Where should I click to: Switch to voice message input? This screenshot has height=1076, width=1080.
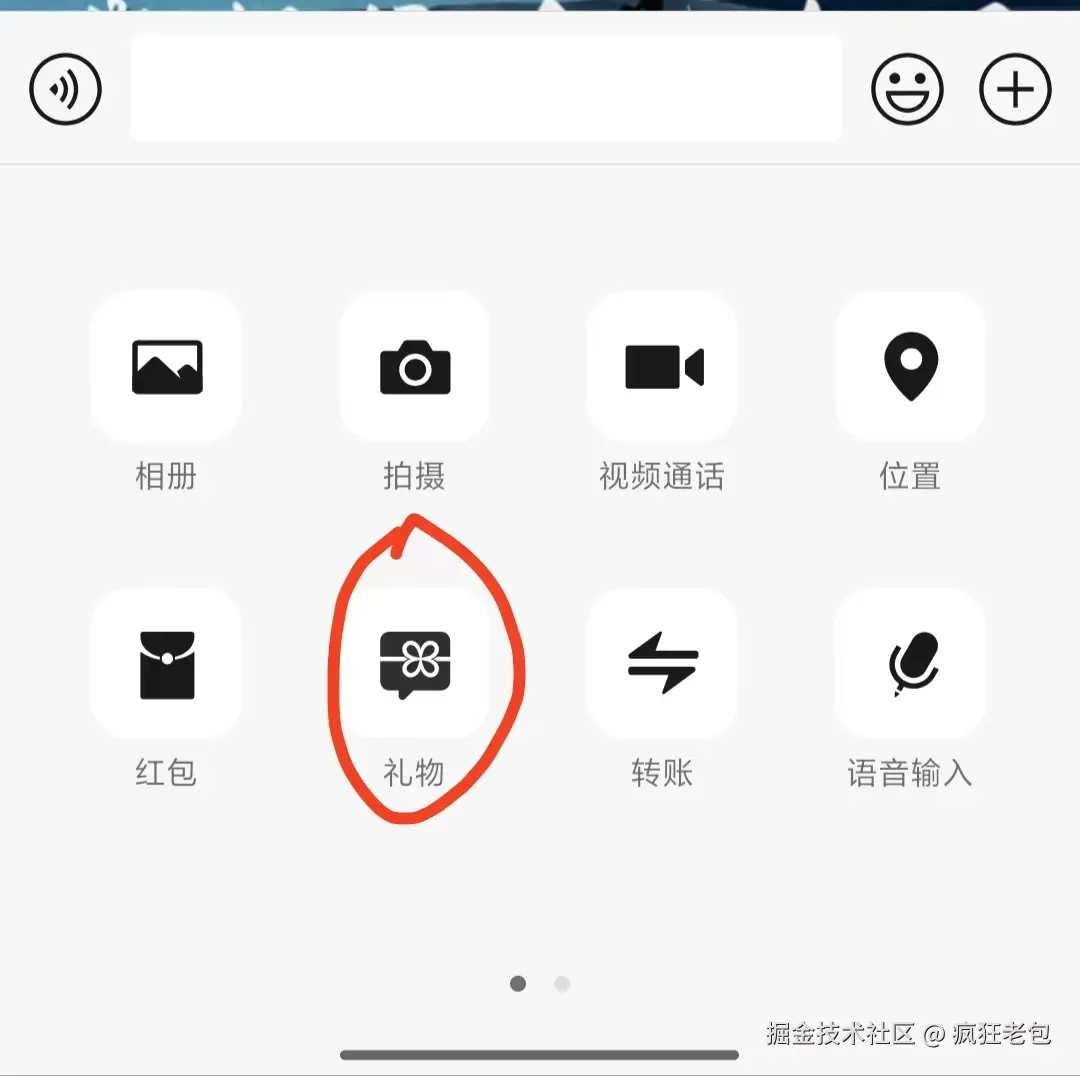coord(66,90)
